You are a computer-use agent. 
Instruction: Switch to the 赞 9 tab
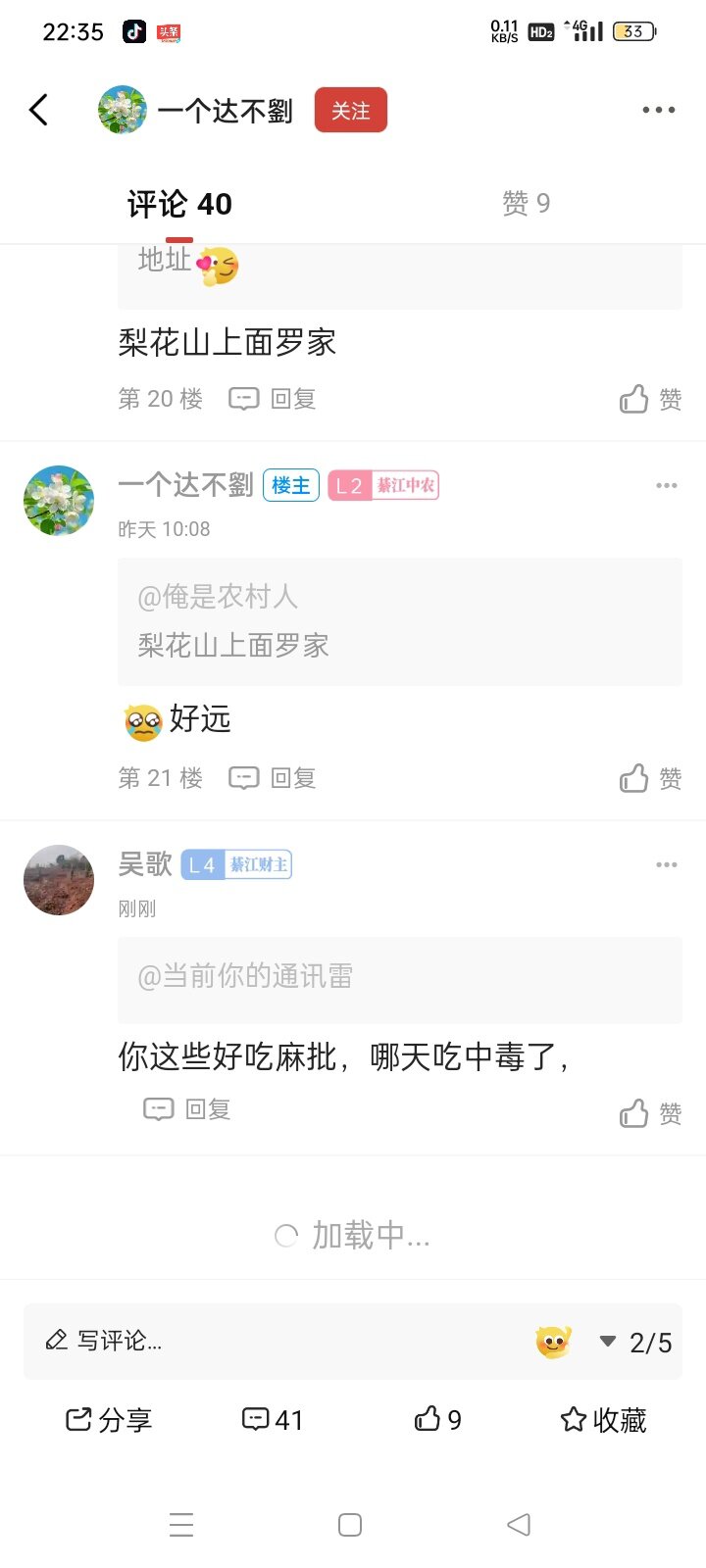click(x=526, y=203)
